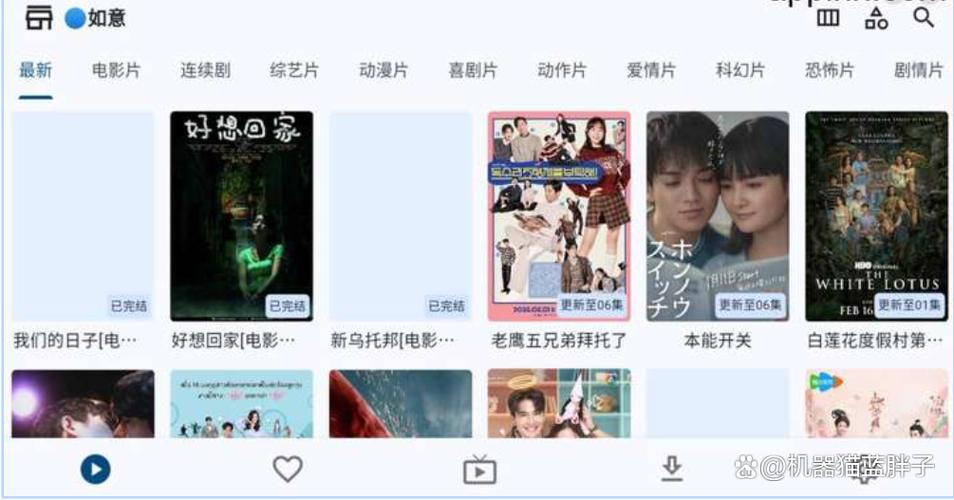Open the 白莲花度假村 series card
954x500 pixels.
[x=876, y=216]
